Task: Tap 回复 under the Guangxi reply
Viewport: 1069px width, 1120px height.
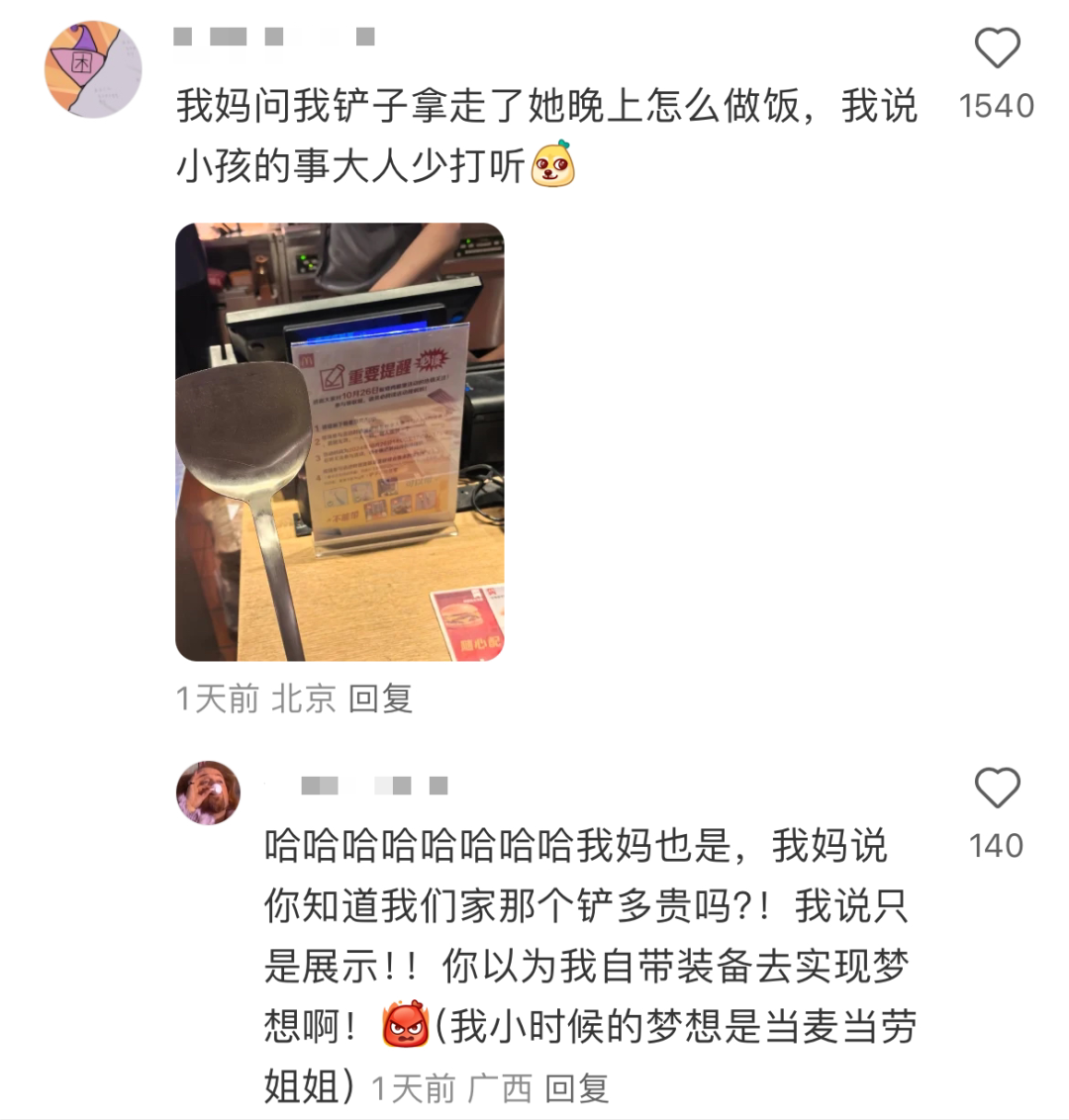Action: [x=576, y=1089]
